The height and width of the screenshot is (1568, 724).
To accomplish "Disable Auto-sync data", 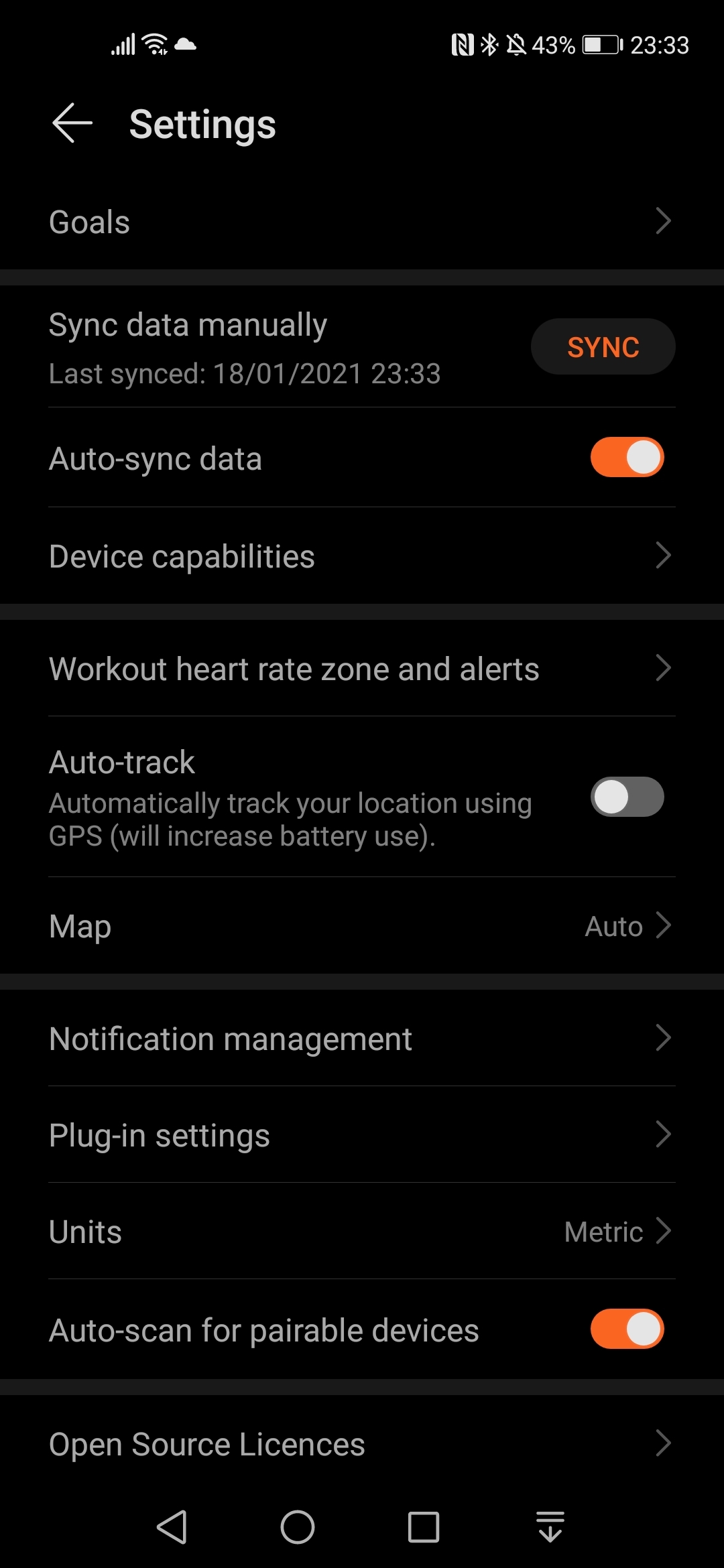I will coord(627,458).
